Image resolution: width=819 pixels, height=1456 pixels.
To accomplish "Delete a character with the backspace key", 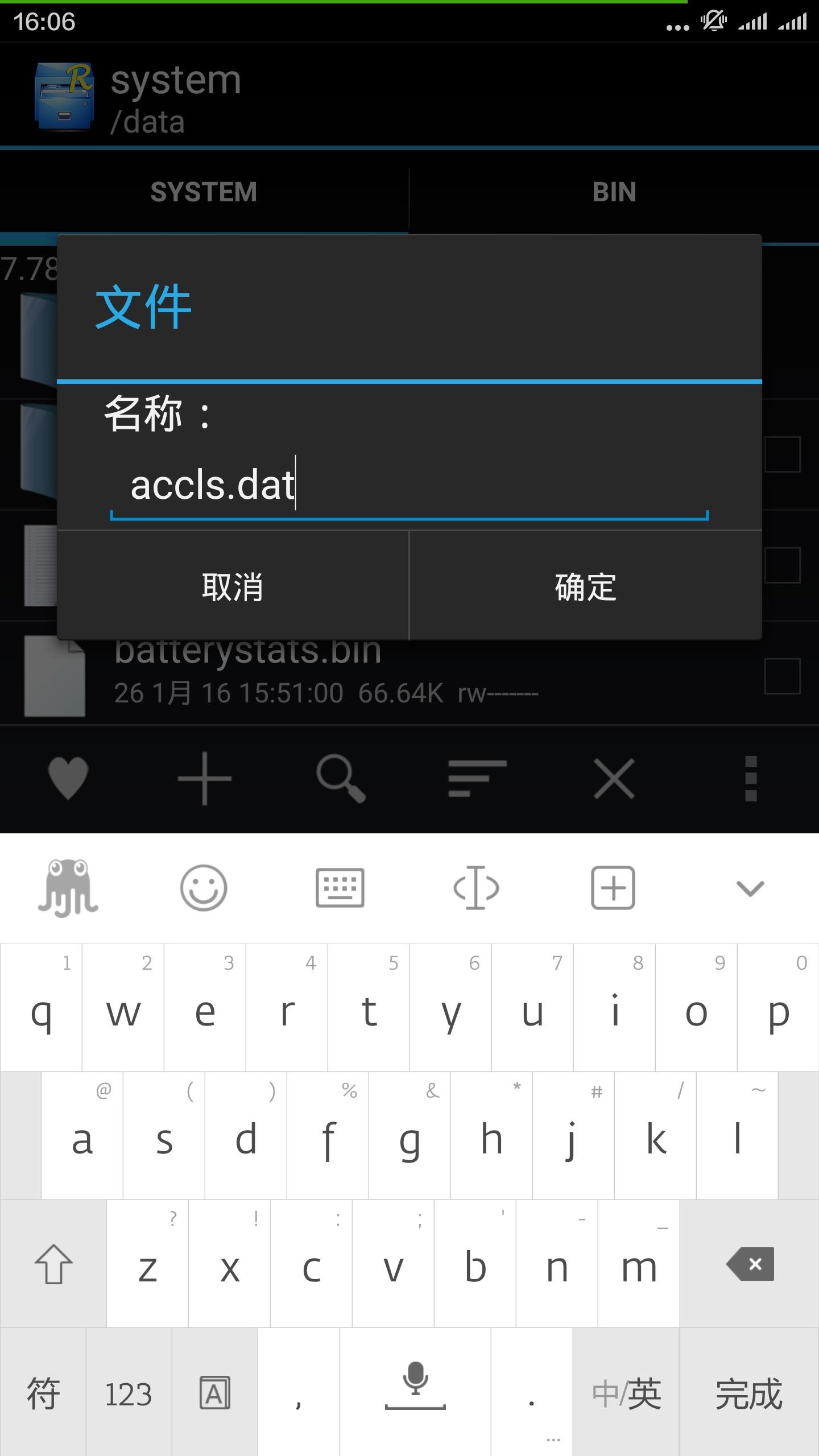I will 750,1264.
